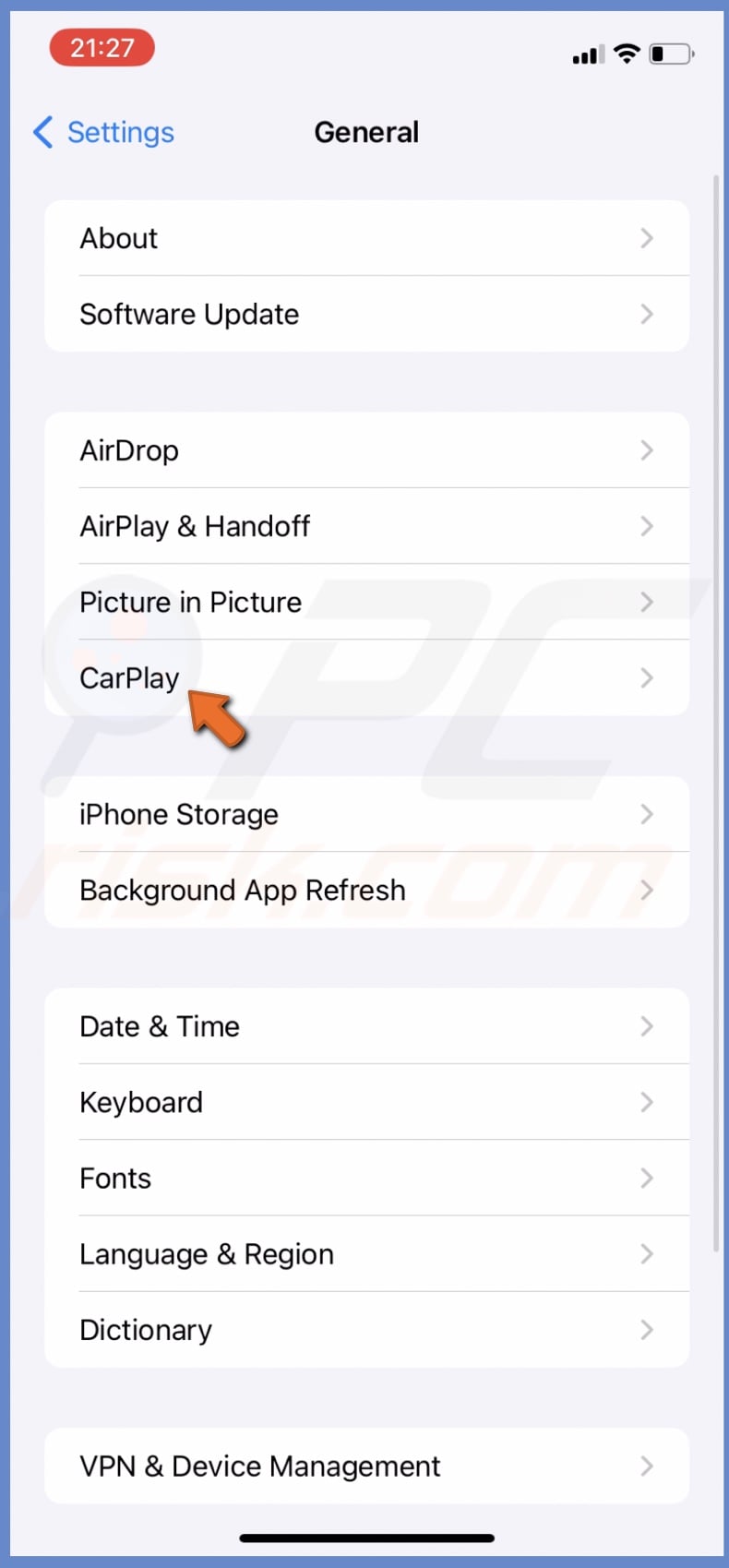Screen dimensions: 729x1568
Task: Open Dictionary settings
Action: pos(366,1329)
